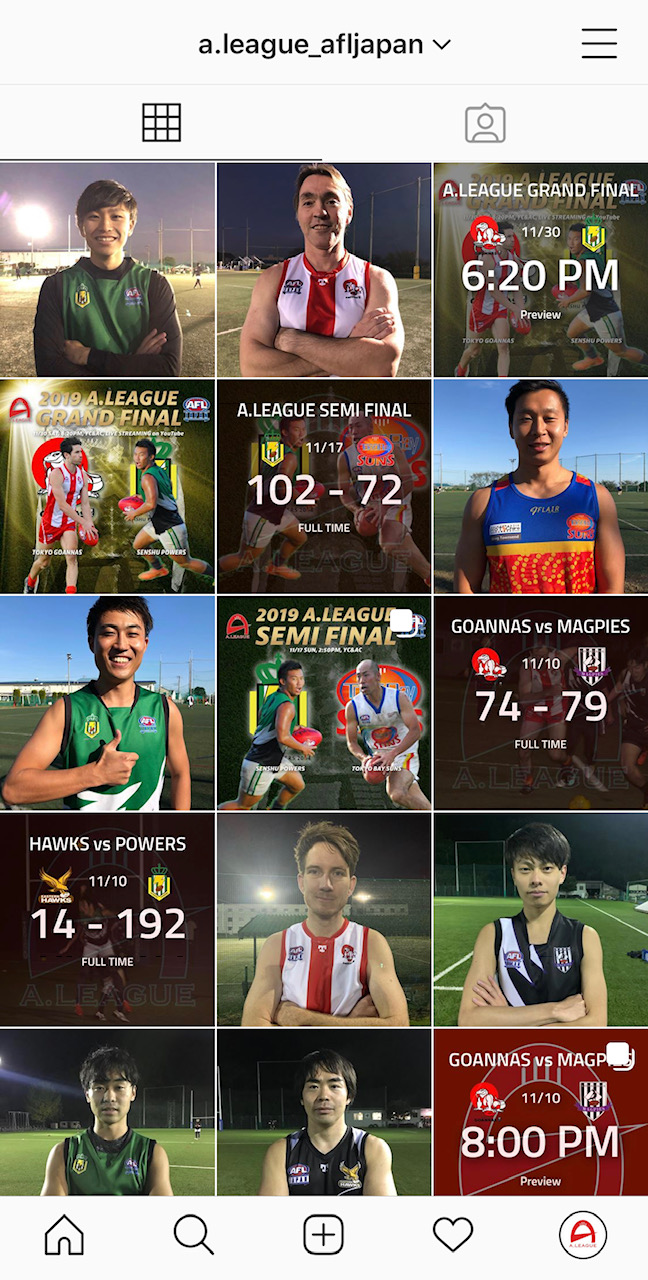The width and height of the screenshot is (648, 1280).
Task: Switch to the grid posts tab
Action: pos(162,123)
